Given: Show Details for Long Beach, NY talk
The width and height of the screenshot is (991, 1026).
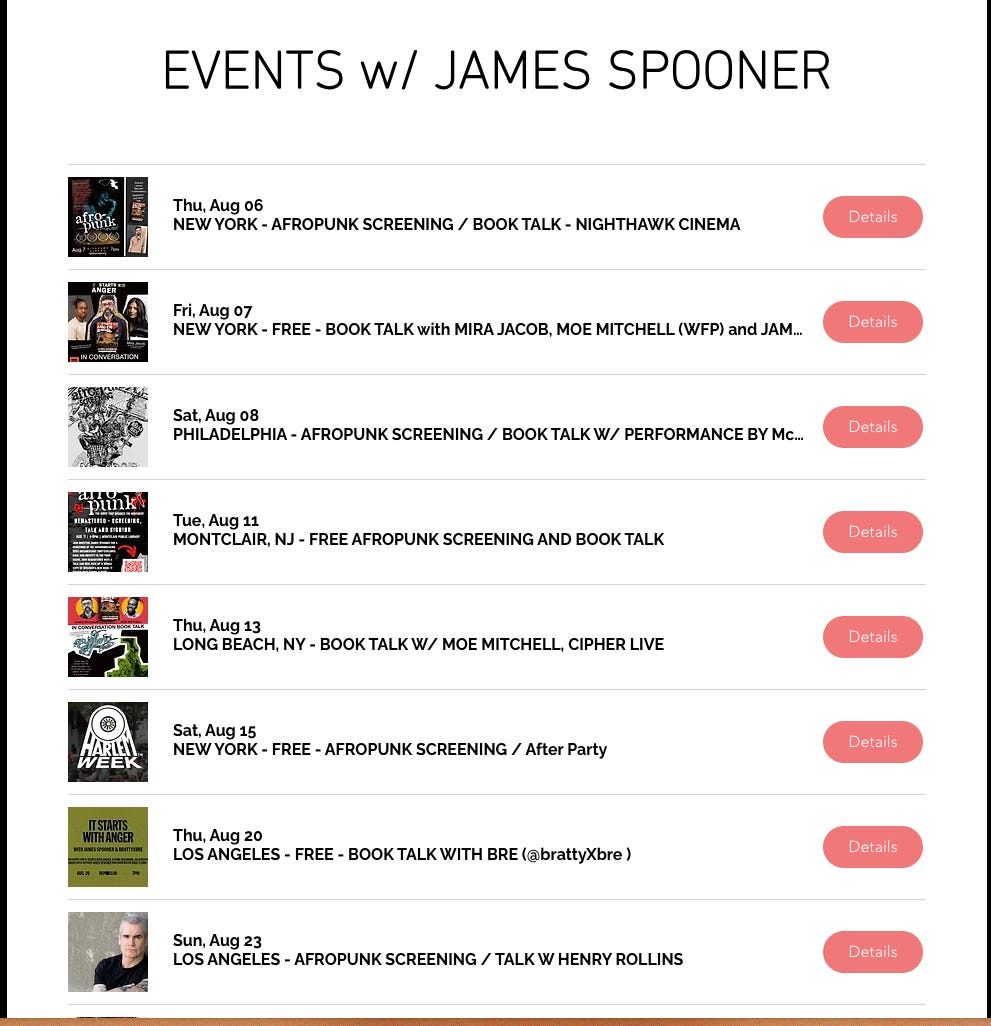Looking at the screenshot, I should click(873, 637).
